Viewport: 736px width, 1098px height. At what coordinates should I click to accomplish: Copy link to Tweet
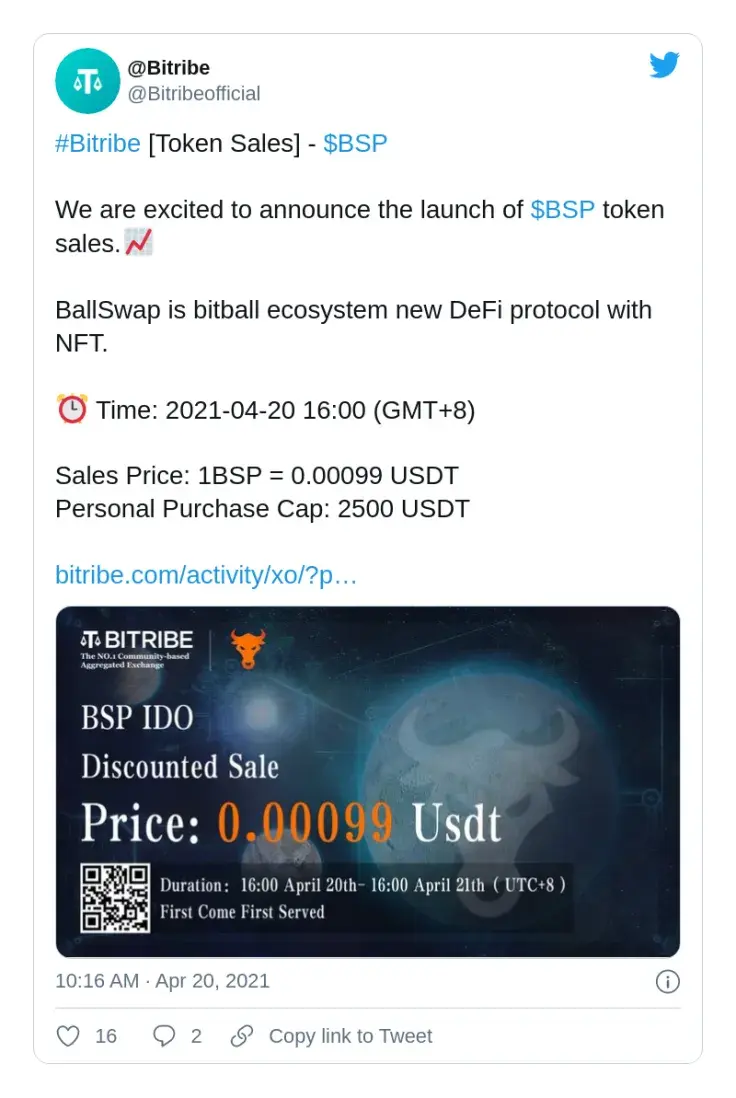pos(331,1036)
